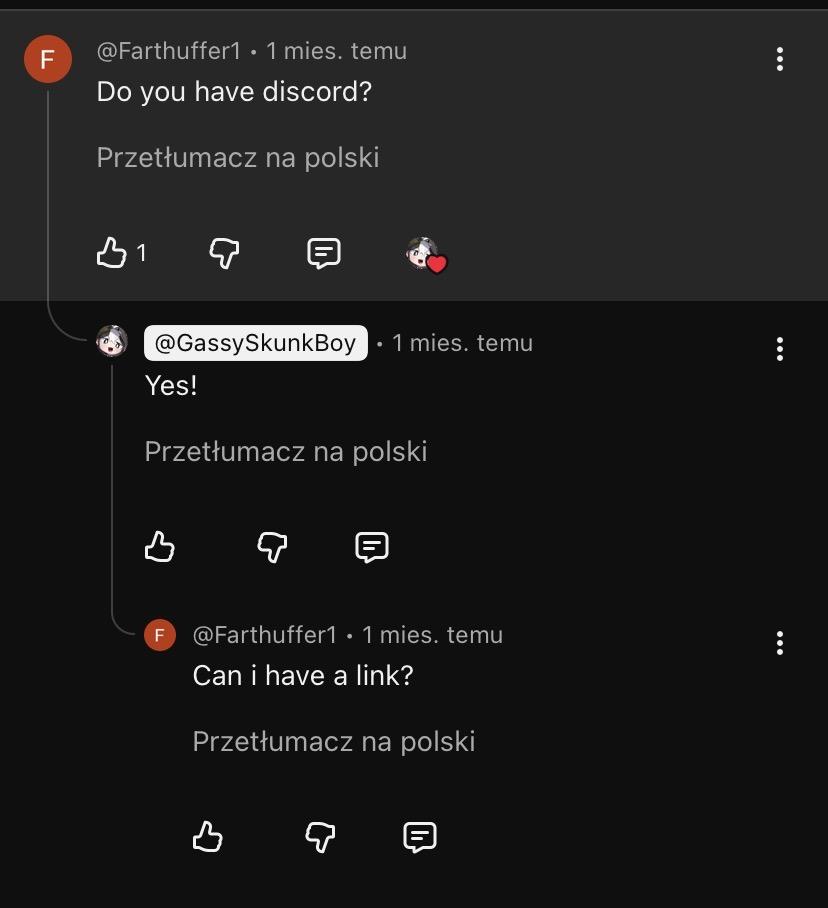The height and width of the screenshot is (908, 828).
Task: Like the "Can i have a link?" reply
Action: [208, 837]
